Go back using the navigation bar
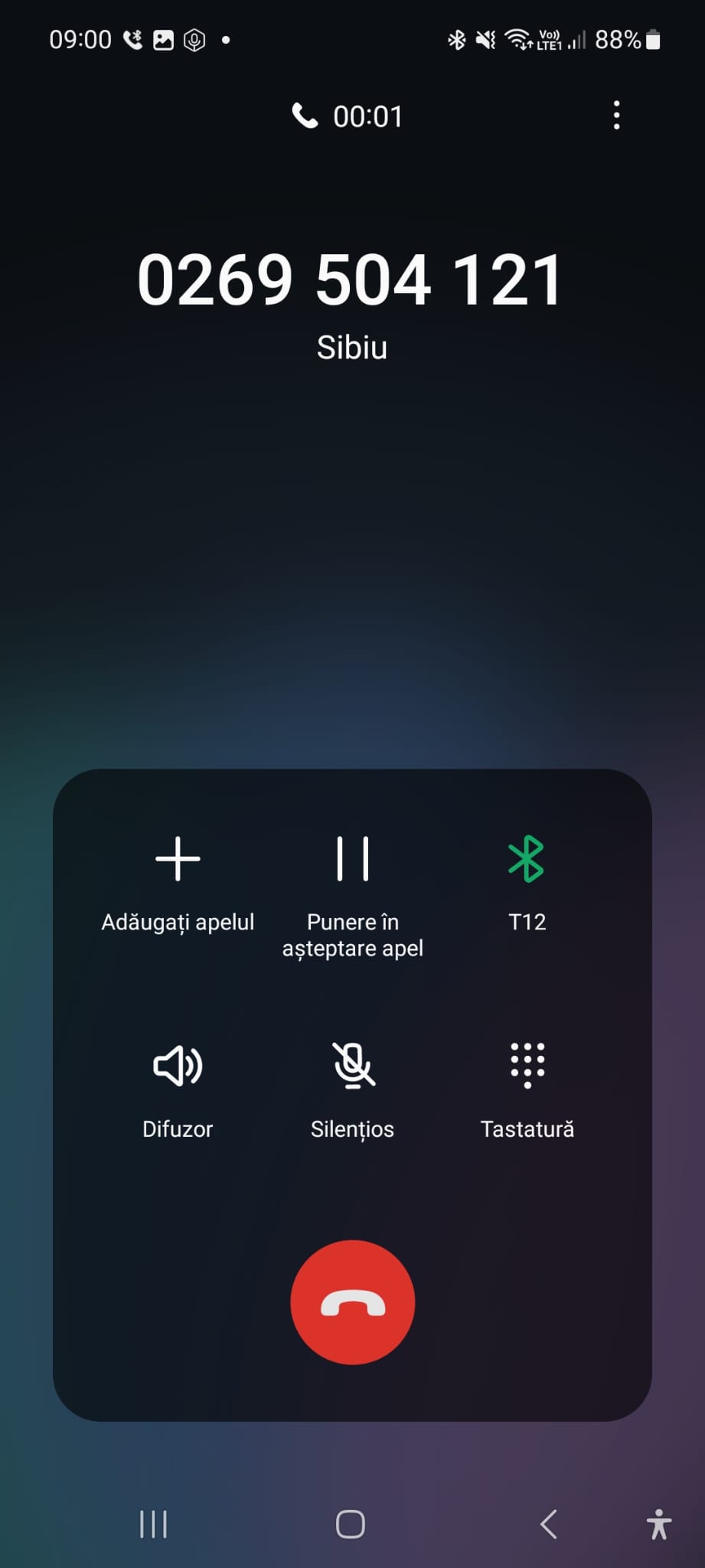The width and height of the screenshot is (705, 1568). point(549,1524)
